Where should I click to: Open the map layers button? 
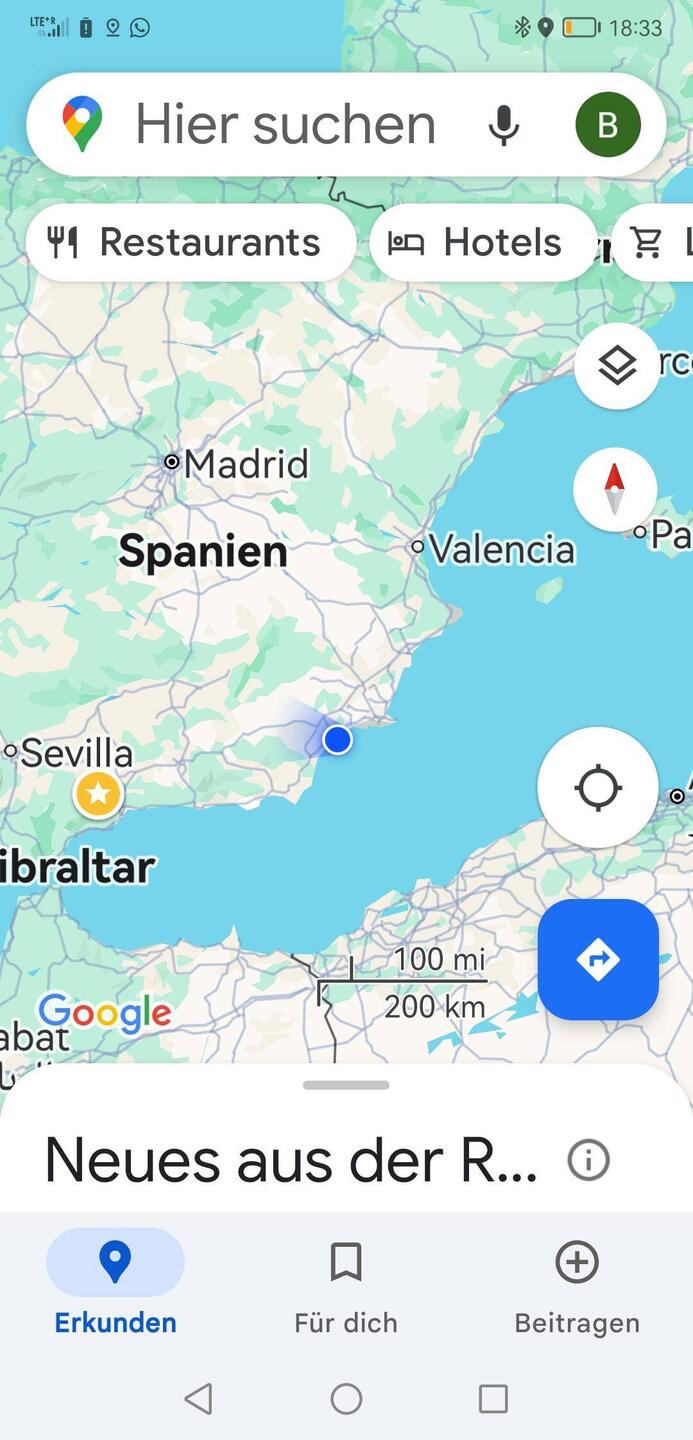pos(617,367)
